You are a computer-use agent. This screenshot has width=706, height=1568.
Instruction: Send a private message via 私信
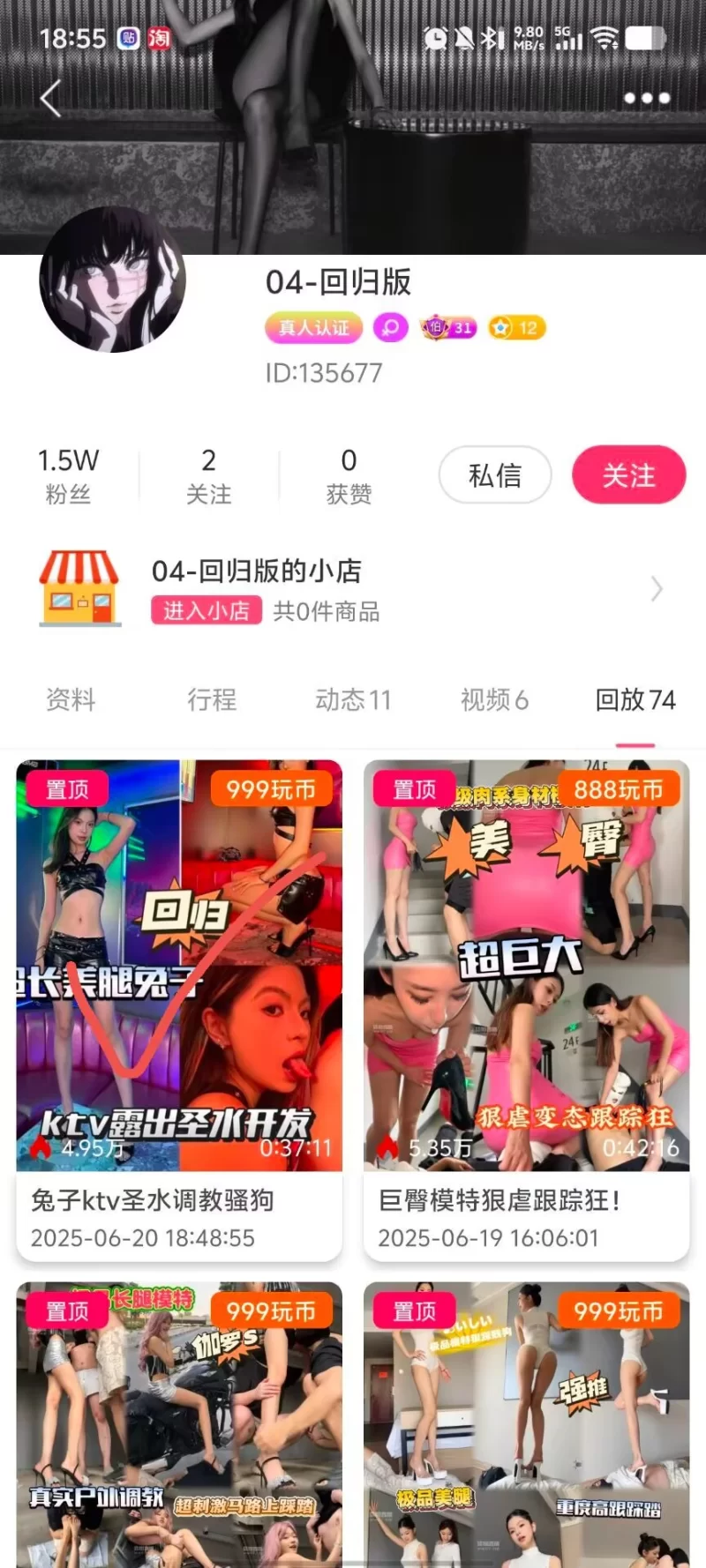coord(495,475)
